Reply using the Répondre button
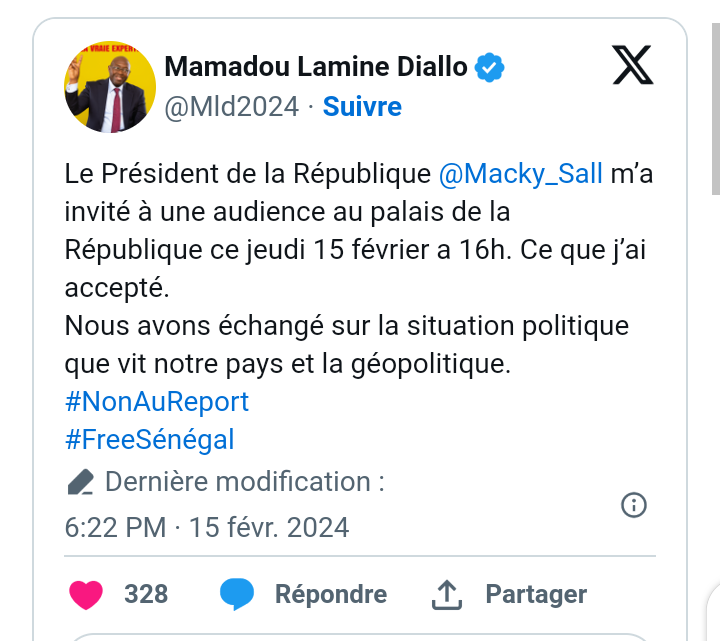Image resolution: width=720 pixels, height=641 pixels. [x=304, y=594]
